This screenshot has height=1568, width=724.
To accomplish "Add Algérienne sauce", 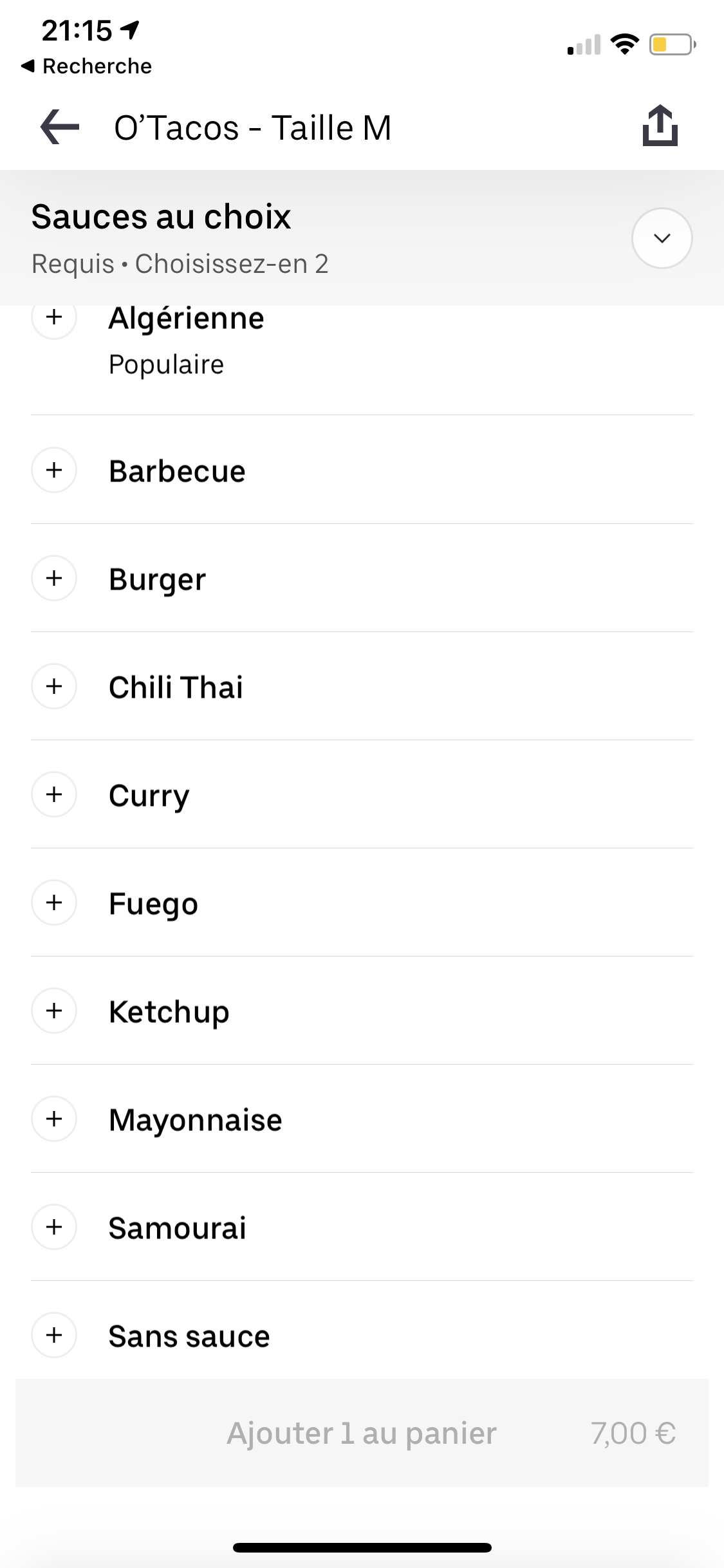I will click(x=55, y=317).
